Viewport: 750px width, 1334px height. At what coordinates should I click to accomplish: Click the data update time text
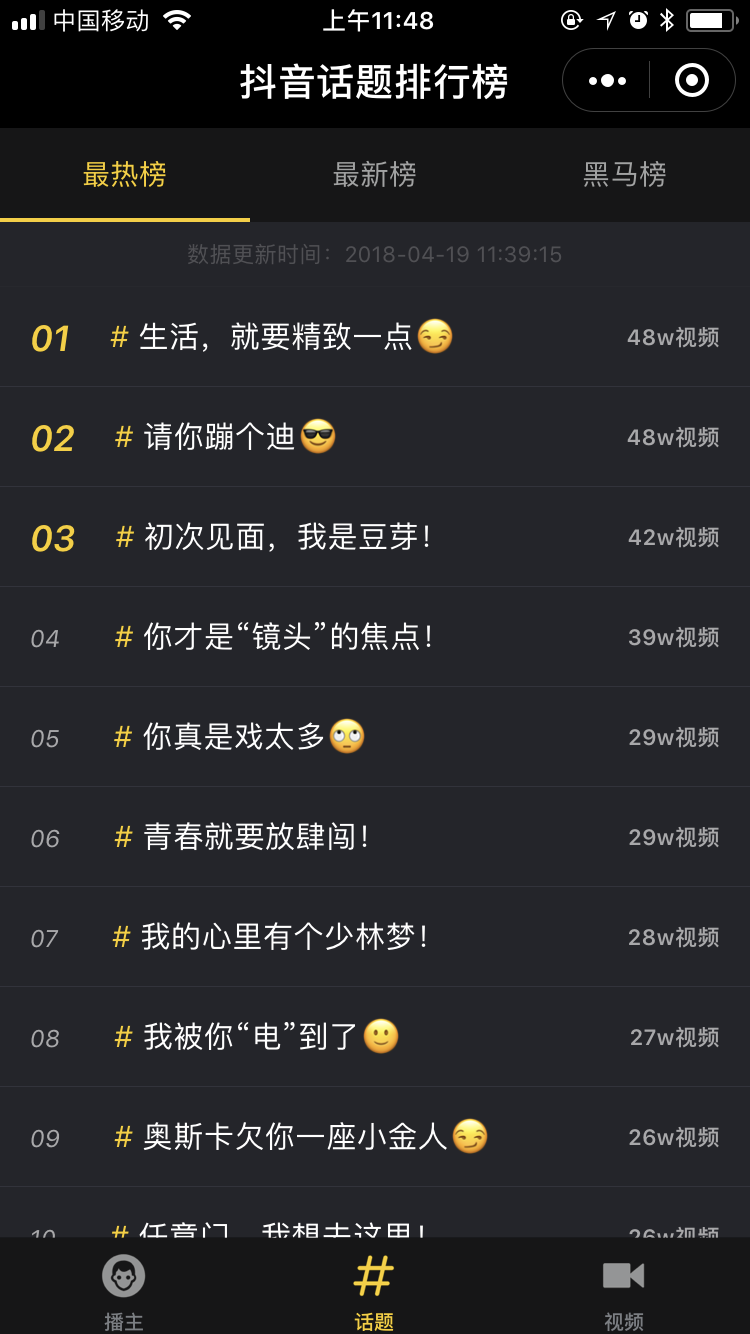(375, 254)
